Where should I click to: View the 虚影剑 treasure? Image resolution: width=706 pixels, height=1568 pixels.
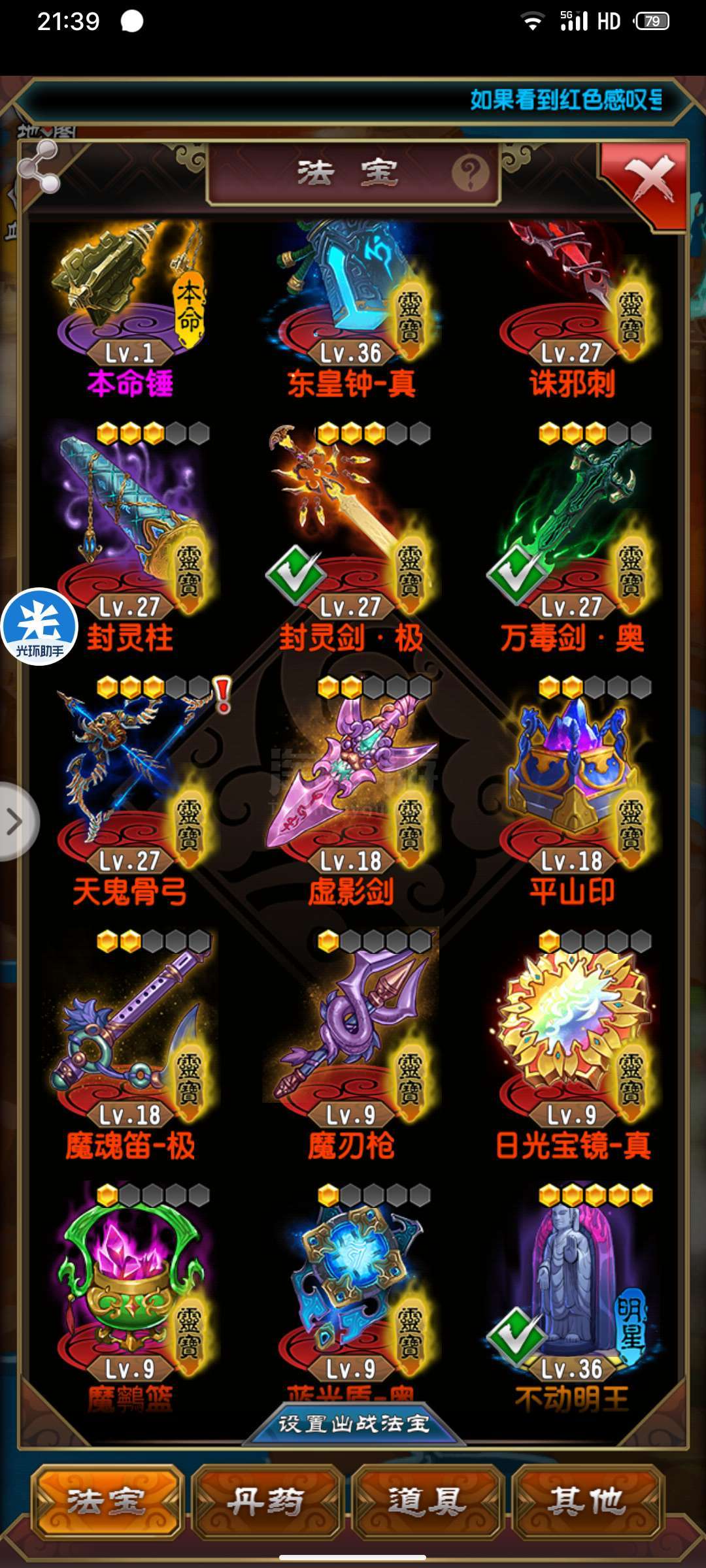tap(352, 791)
